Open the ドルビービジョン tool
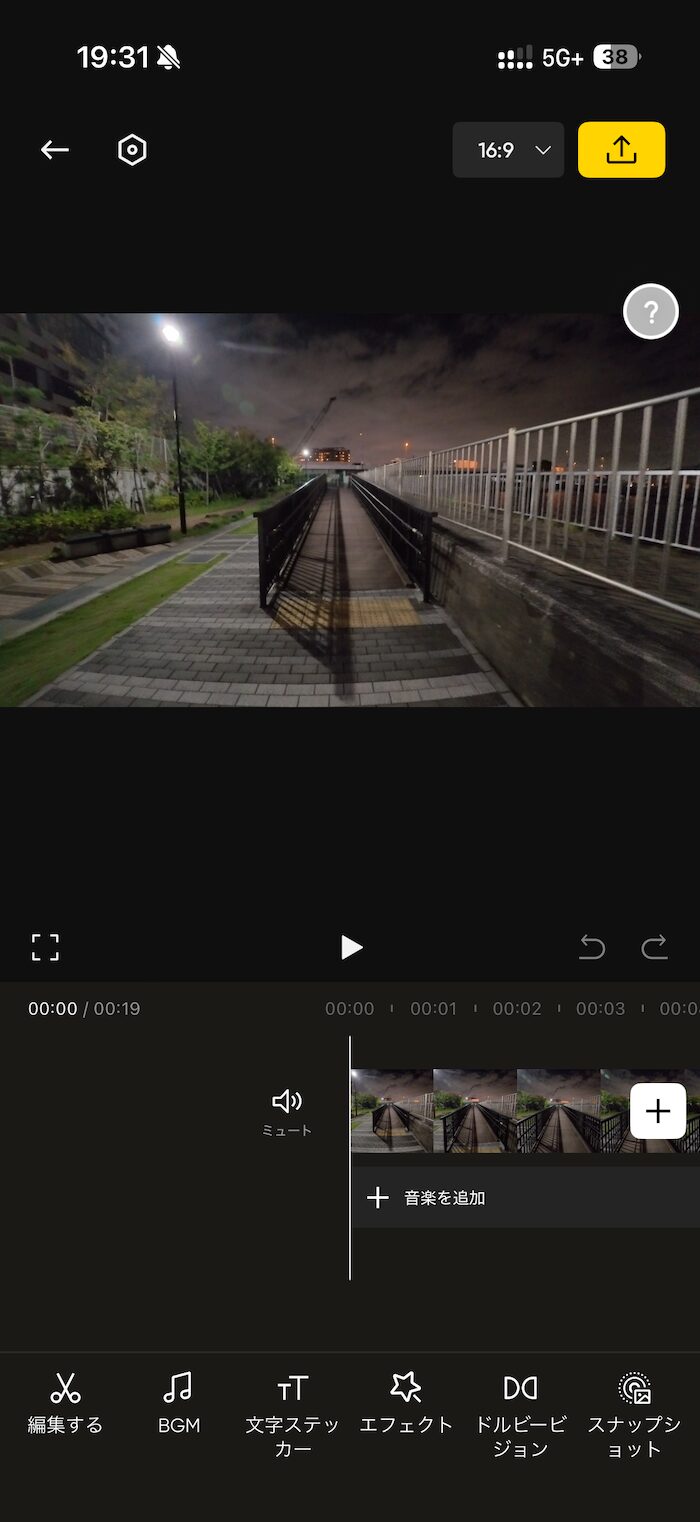Viewport: 700px width, 1522px height. pyautogui.click(x=520, y=1415)
